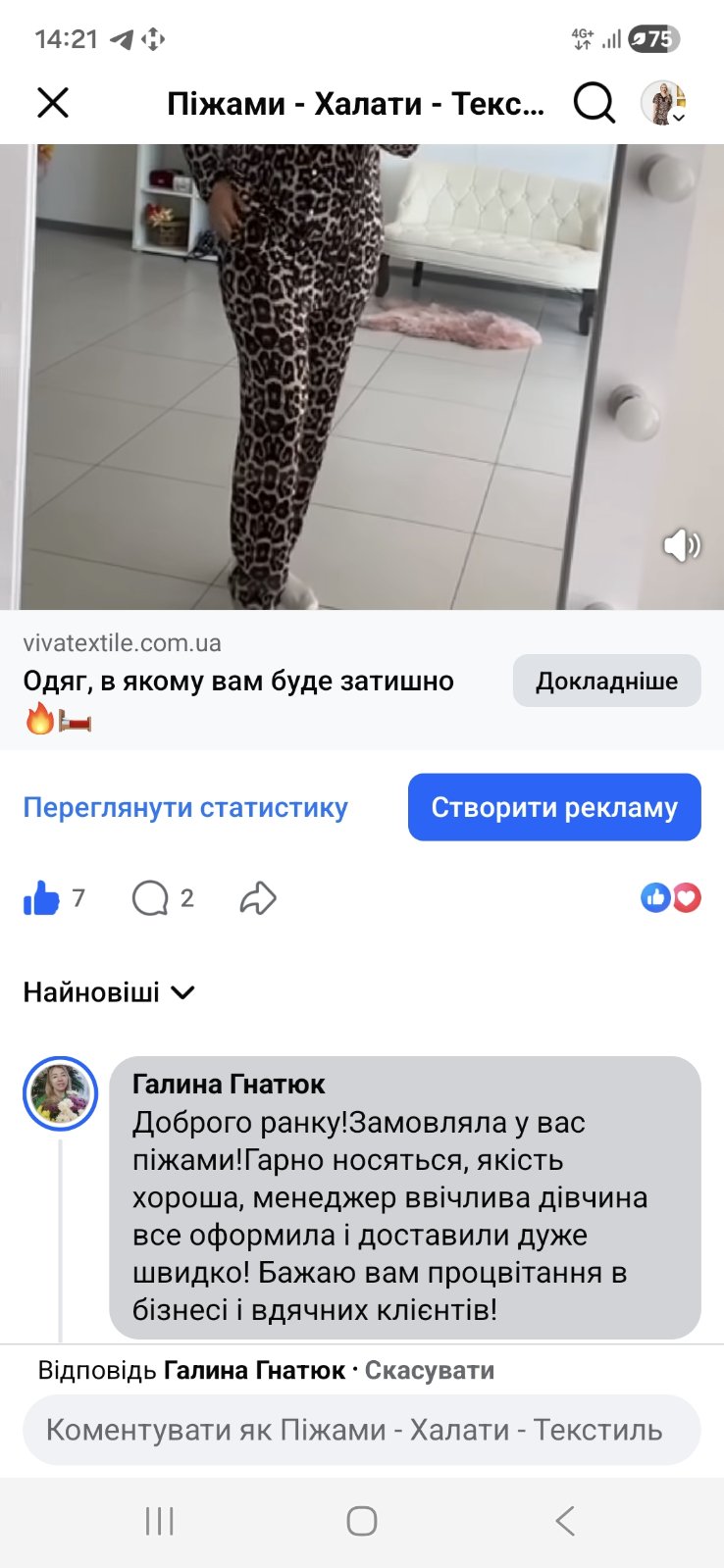The image size is (724, 1568).
Task: View who reacted via the reaction emojis
Action: [671, 897]
